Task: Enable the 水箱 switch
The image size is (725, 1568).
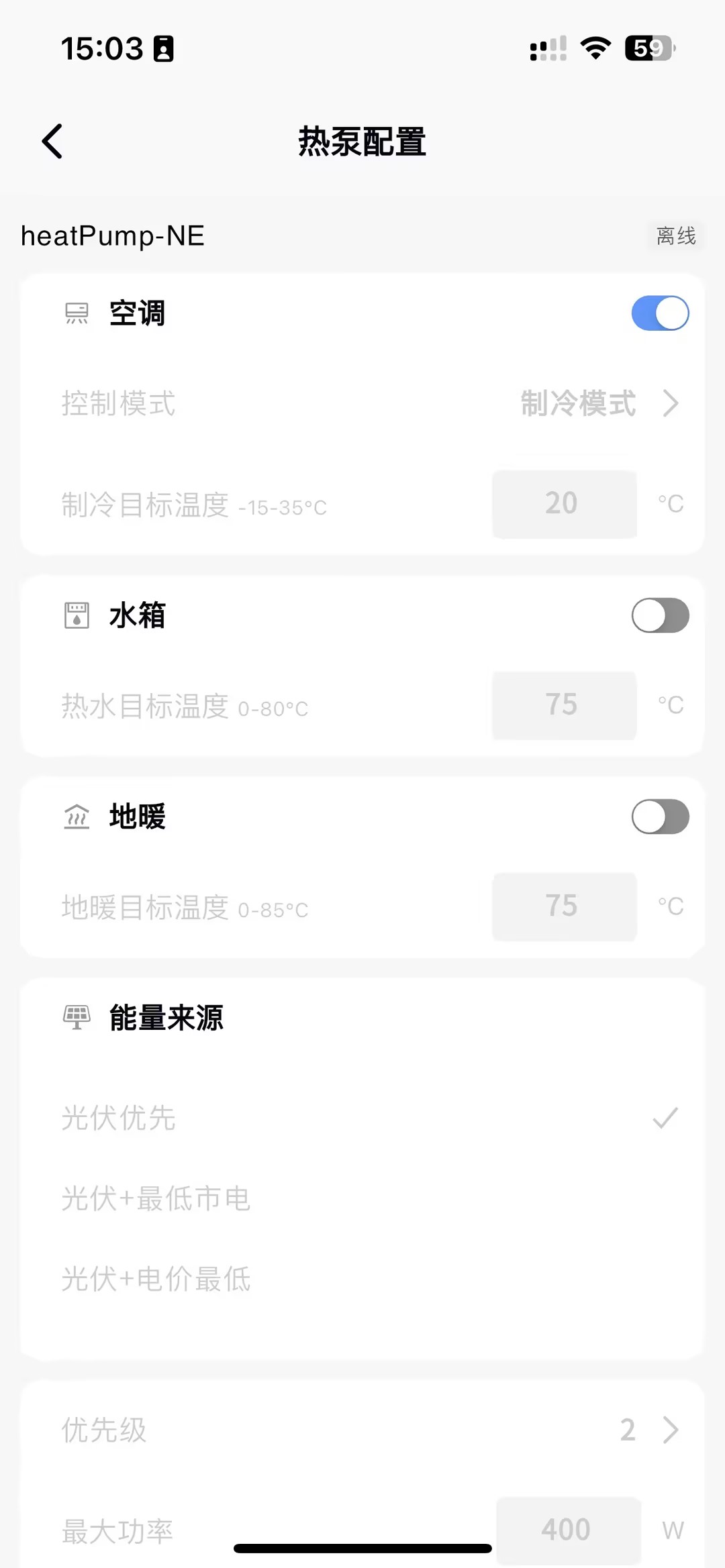Action: 660,615
